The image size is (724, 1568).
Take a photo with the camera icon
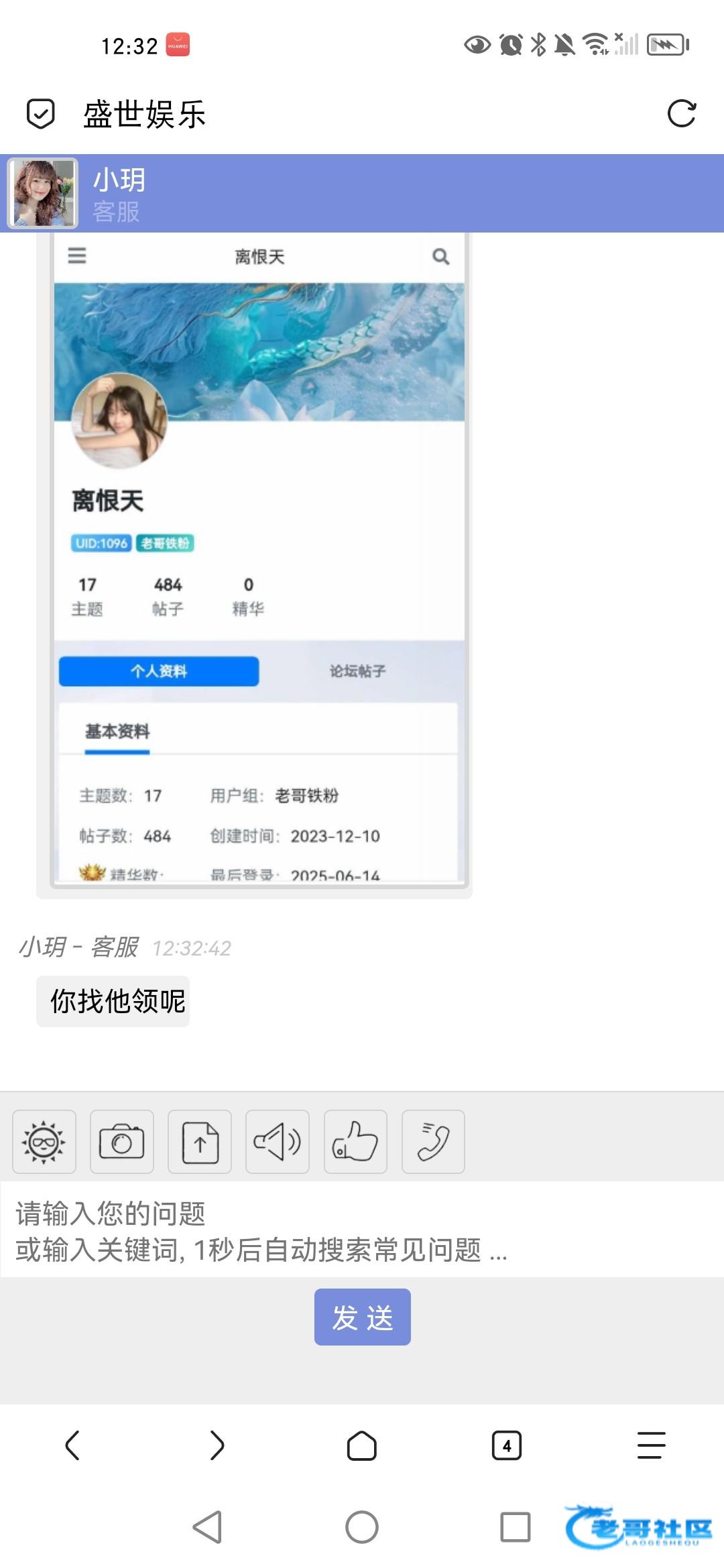point(122,1141)
